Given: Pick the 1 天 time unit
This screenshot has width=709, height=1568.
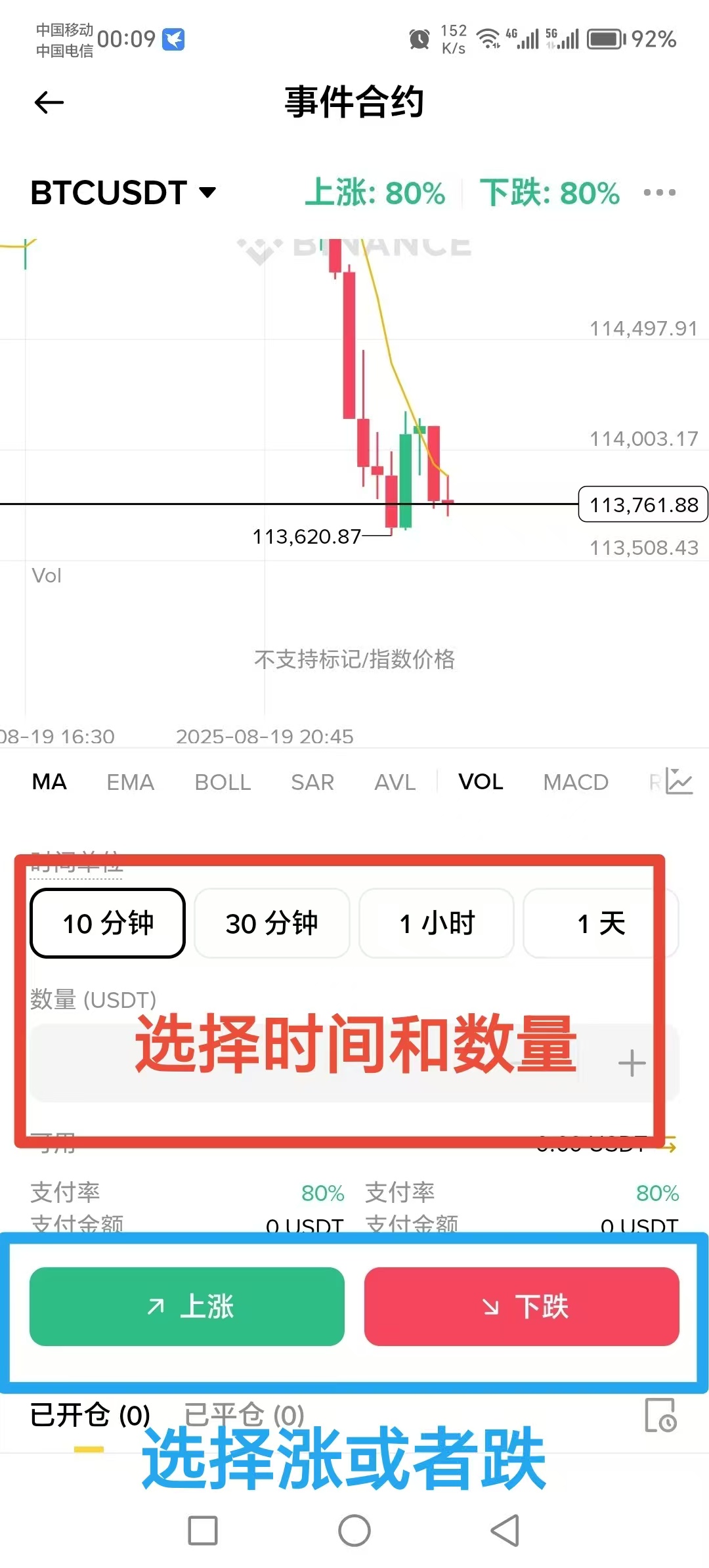Looking at the screenshot, I should tap(600, 923).
